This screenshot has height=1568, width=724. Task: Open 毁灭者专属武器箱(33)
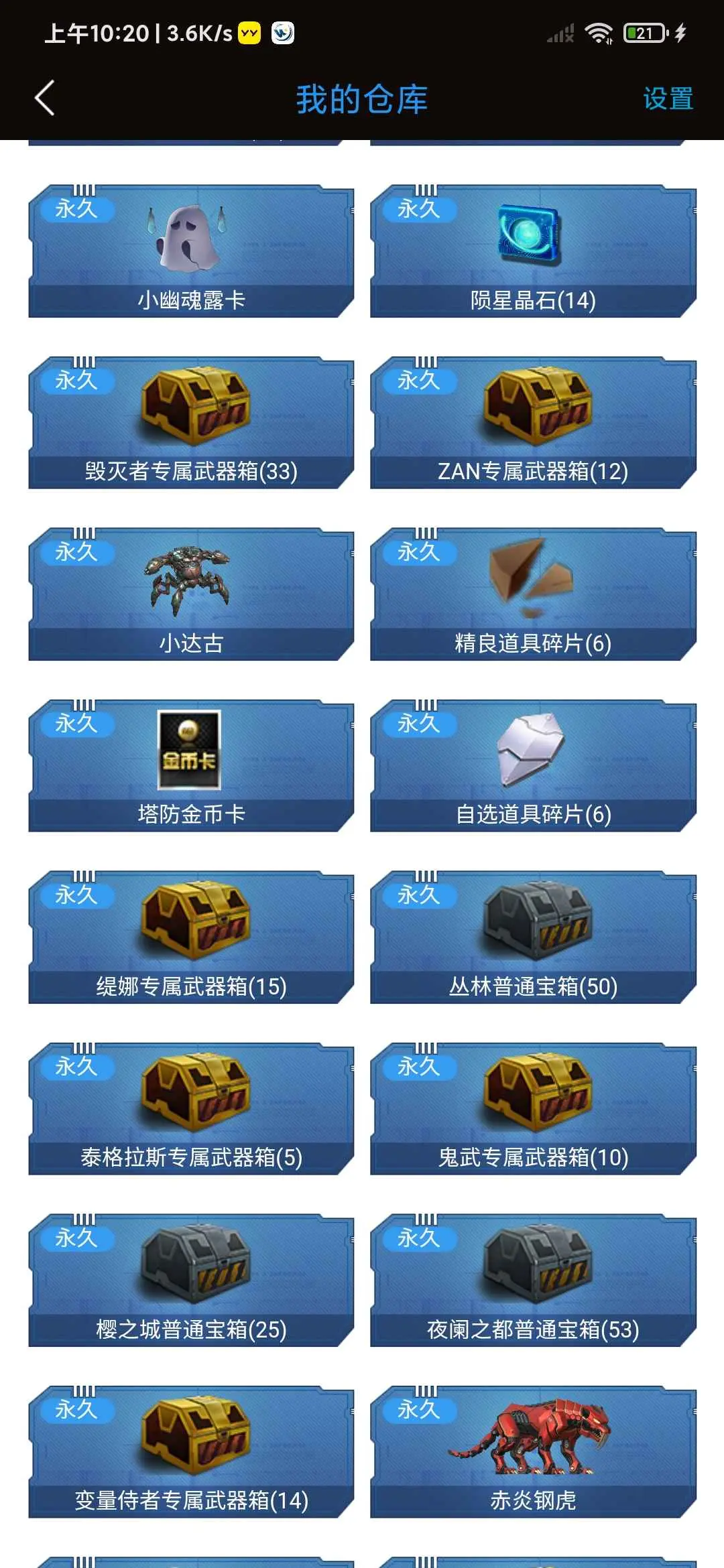click(x=191, y=423)
